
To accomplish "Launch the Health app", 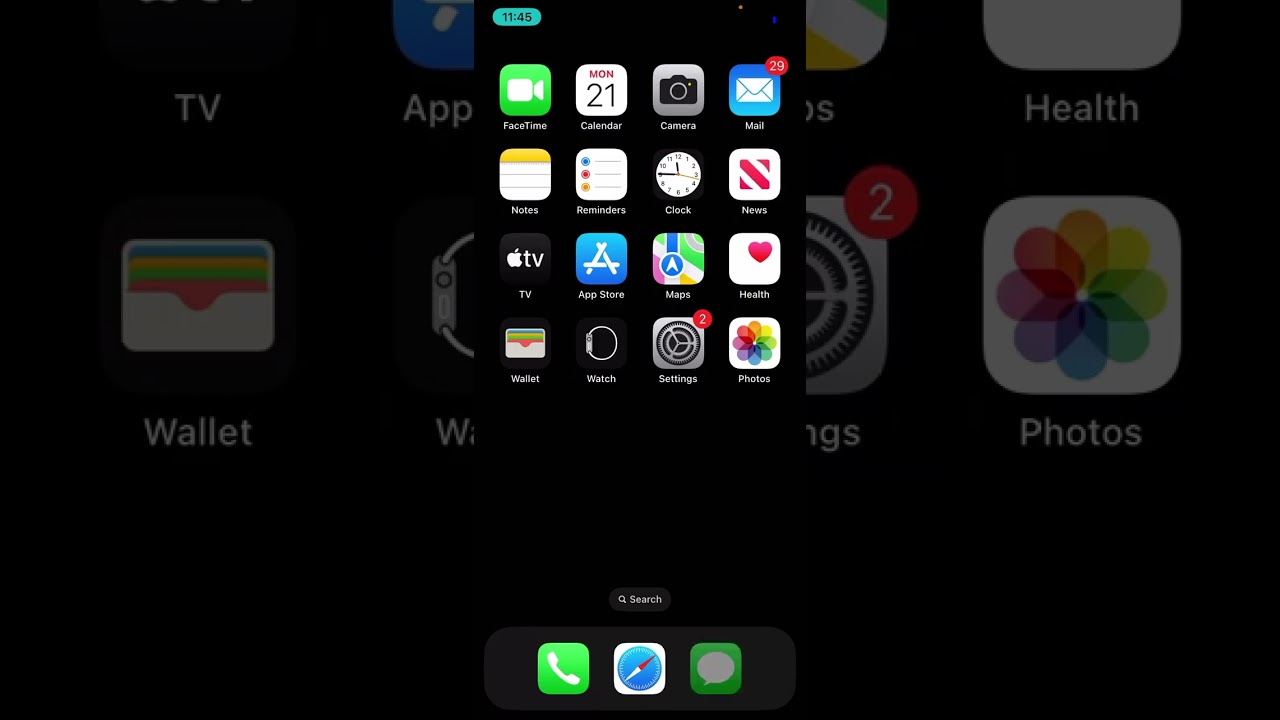I will 754,259.
